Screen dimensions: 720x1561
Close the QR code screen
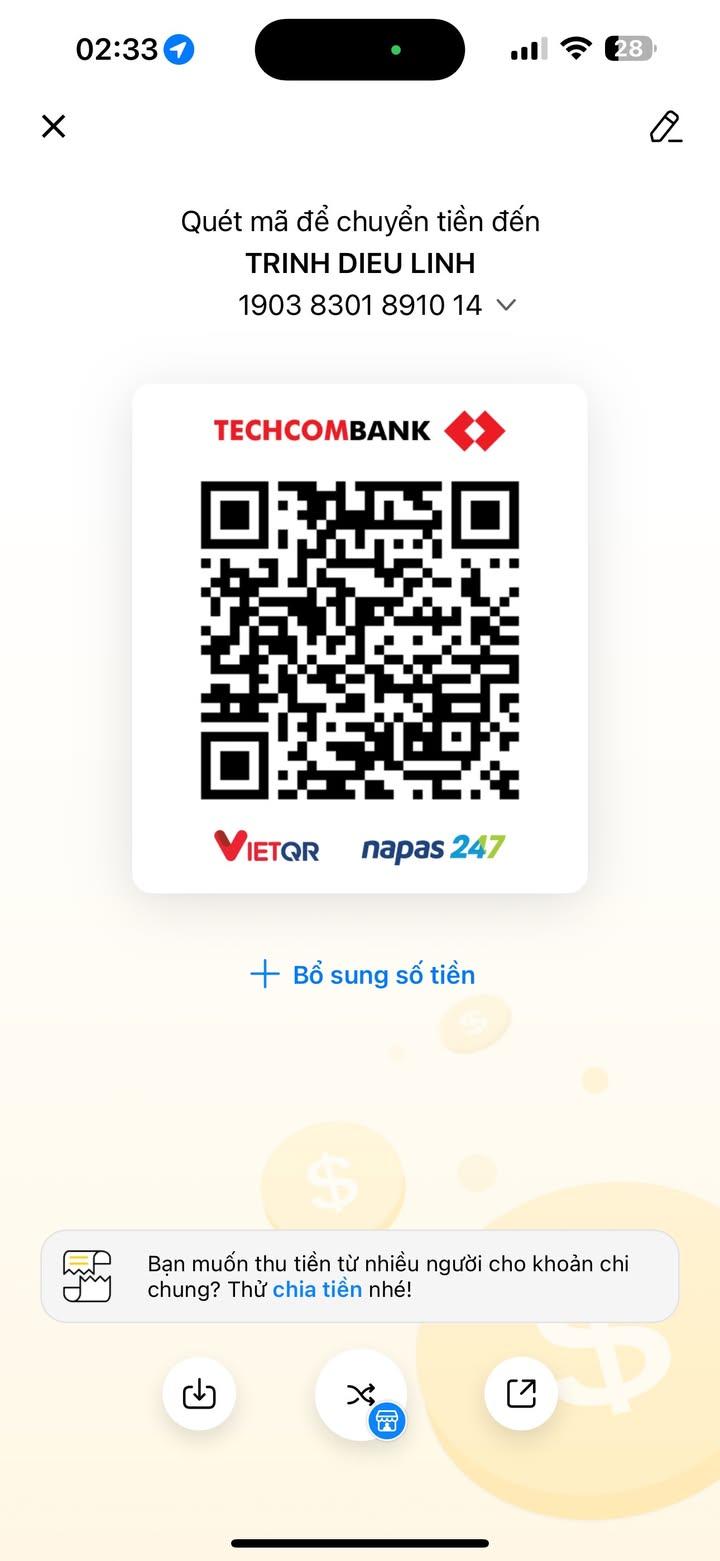[x=53, y=126]
